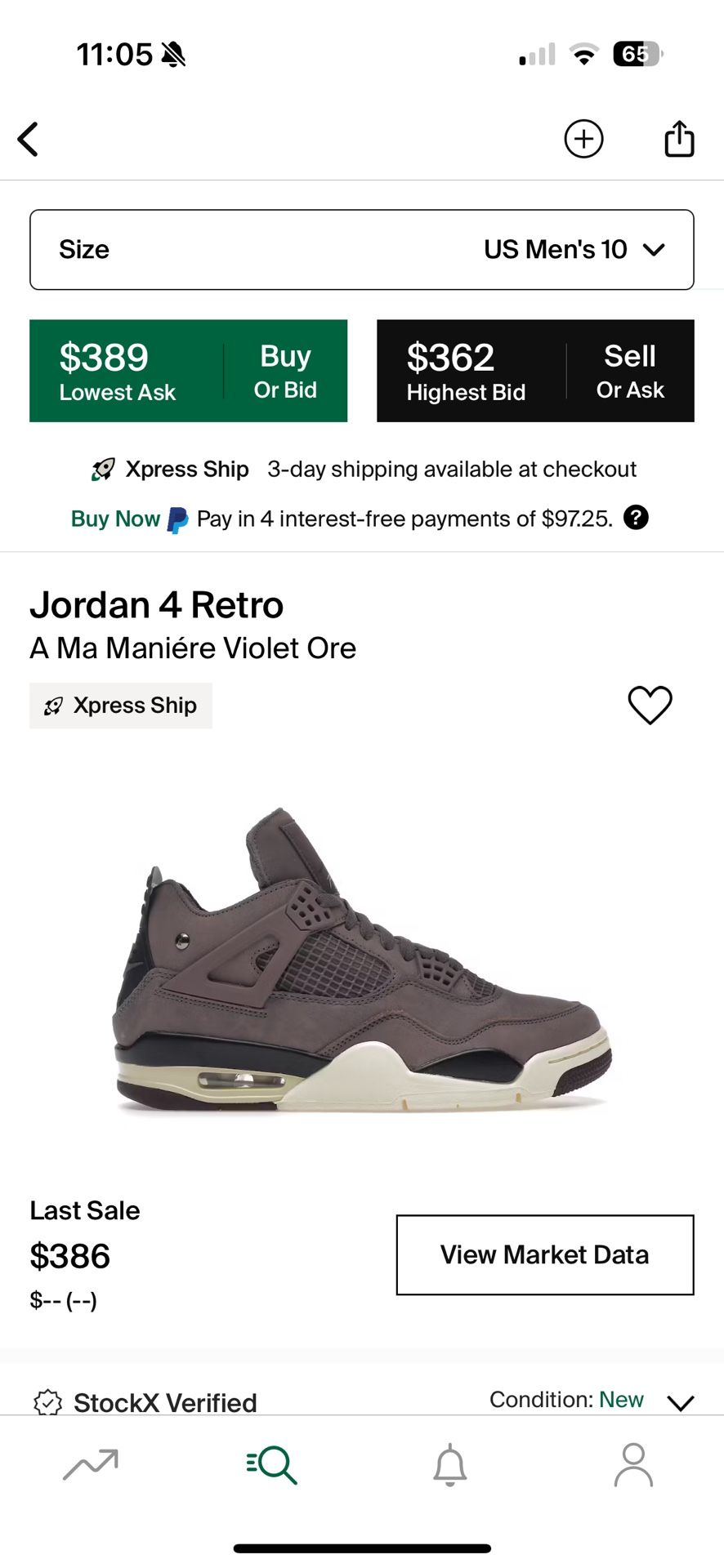Tap the Buy Now link
The height and width of the screenshot is (1568, 724).
pyautogui.click(x=115, y=518)
